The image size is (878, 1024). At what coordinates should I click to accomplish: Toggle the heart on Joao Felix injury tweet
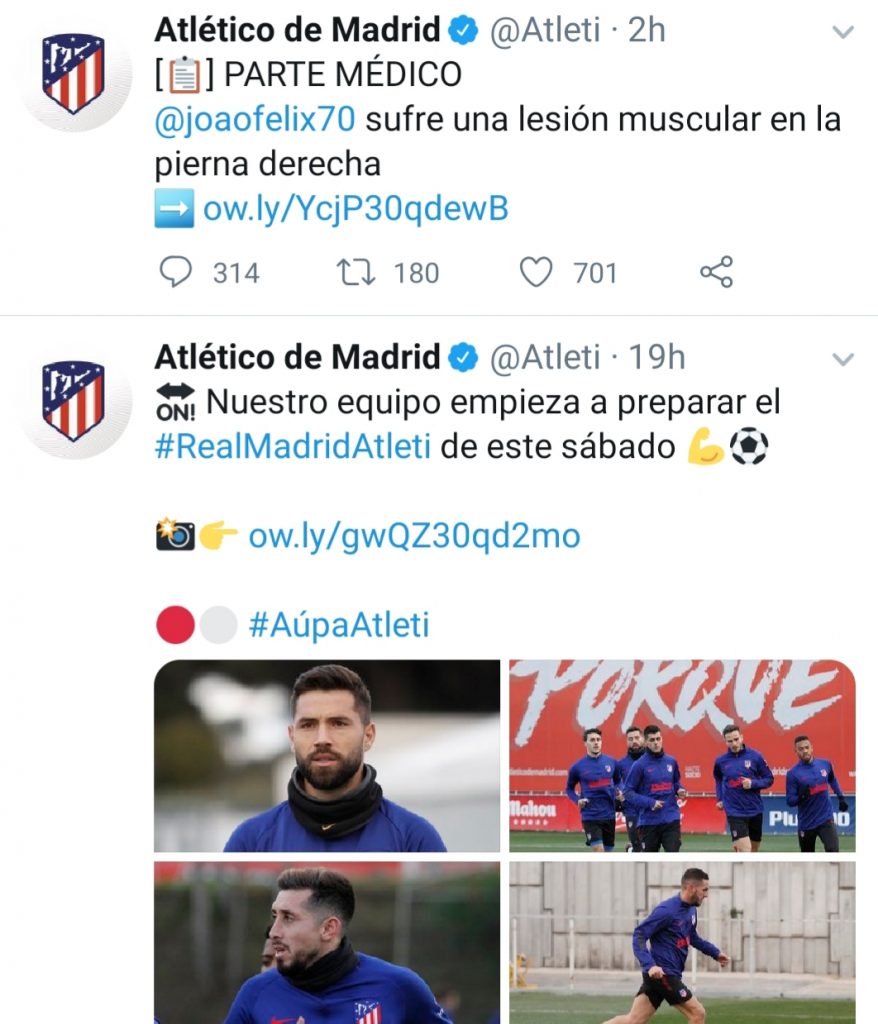point(539,271)
